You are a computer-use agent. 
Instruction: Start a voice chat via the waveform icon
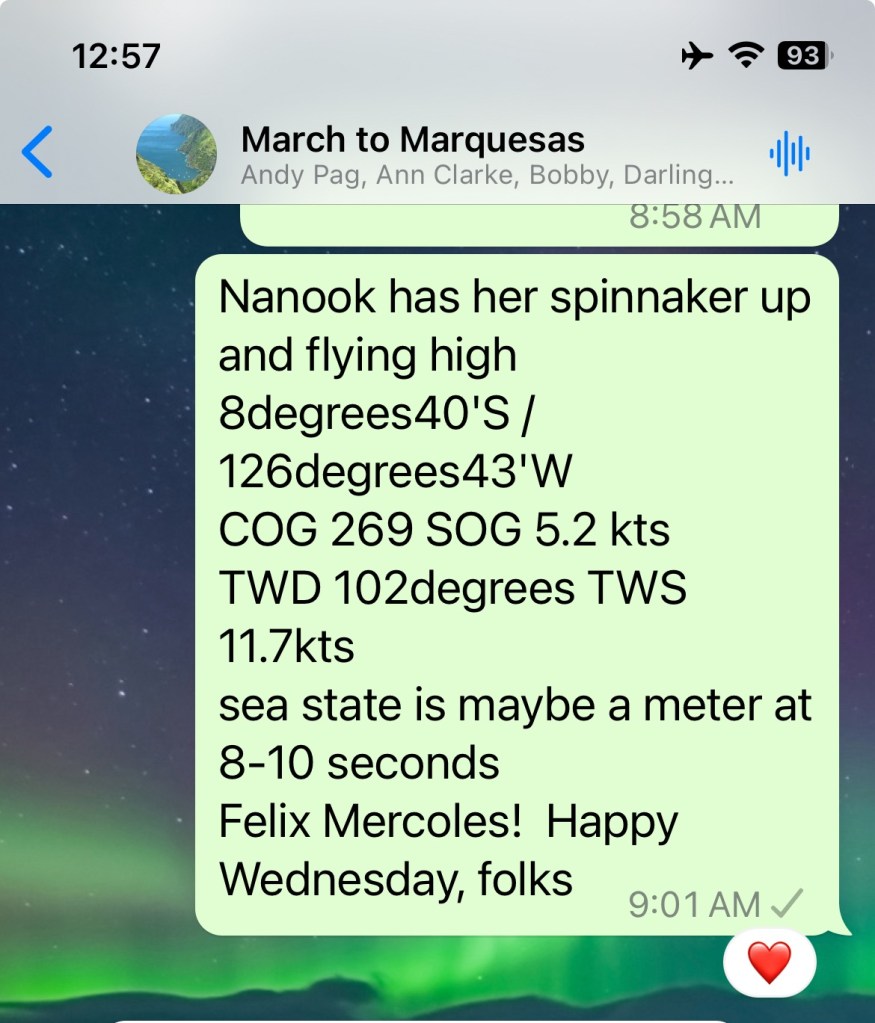tap(789, 153)
